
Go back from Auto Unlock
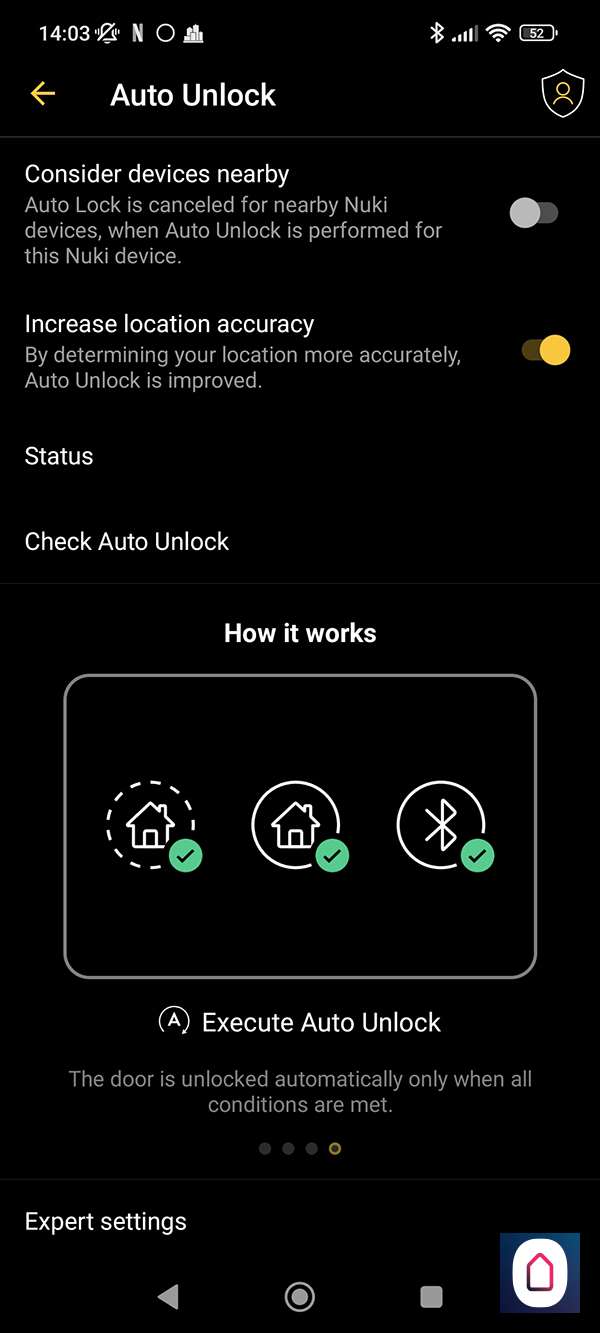(x=43, y=94)
